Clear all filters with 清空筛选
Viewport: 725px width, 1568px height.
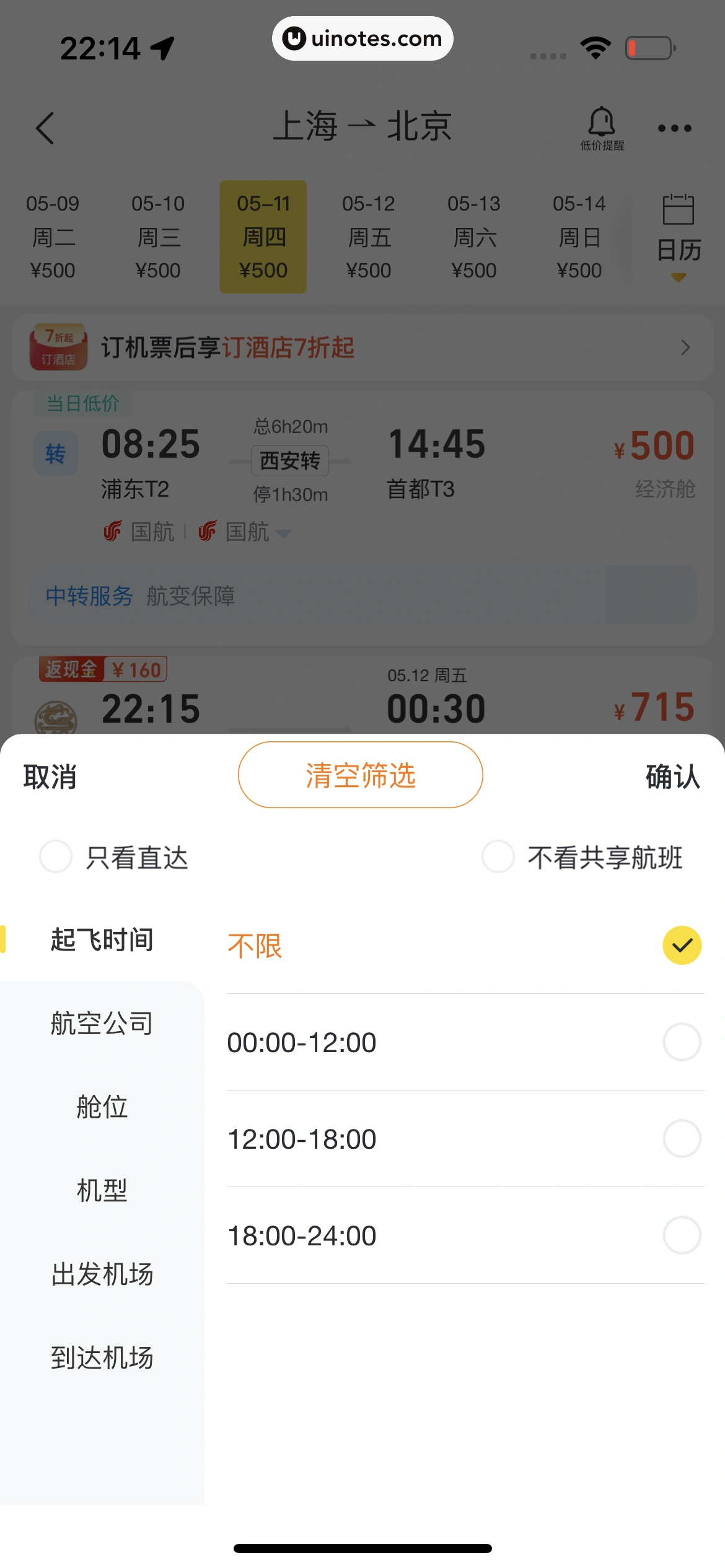coord(360,775)
